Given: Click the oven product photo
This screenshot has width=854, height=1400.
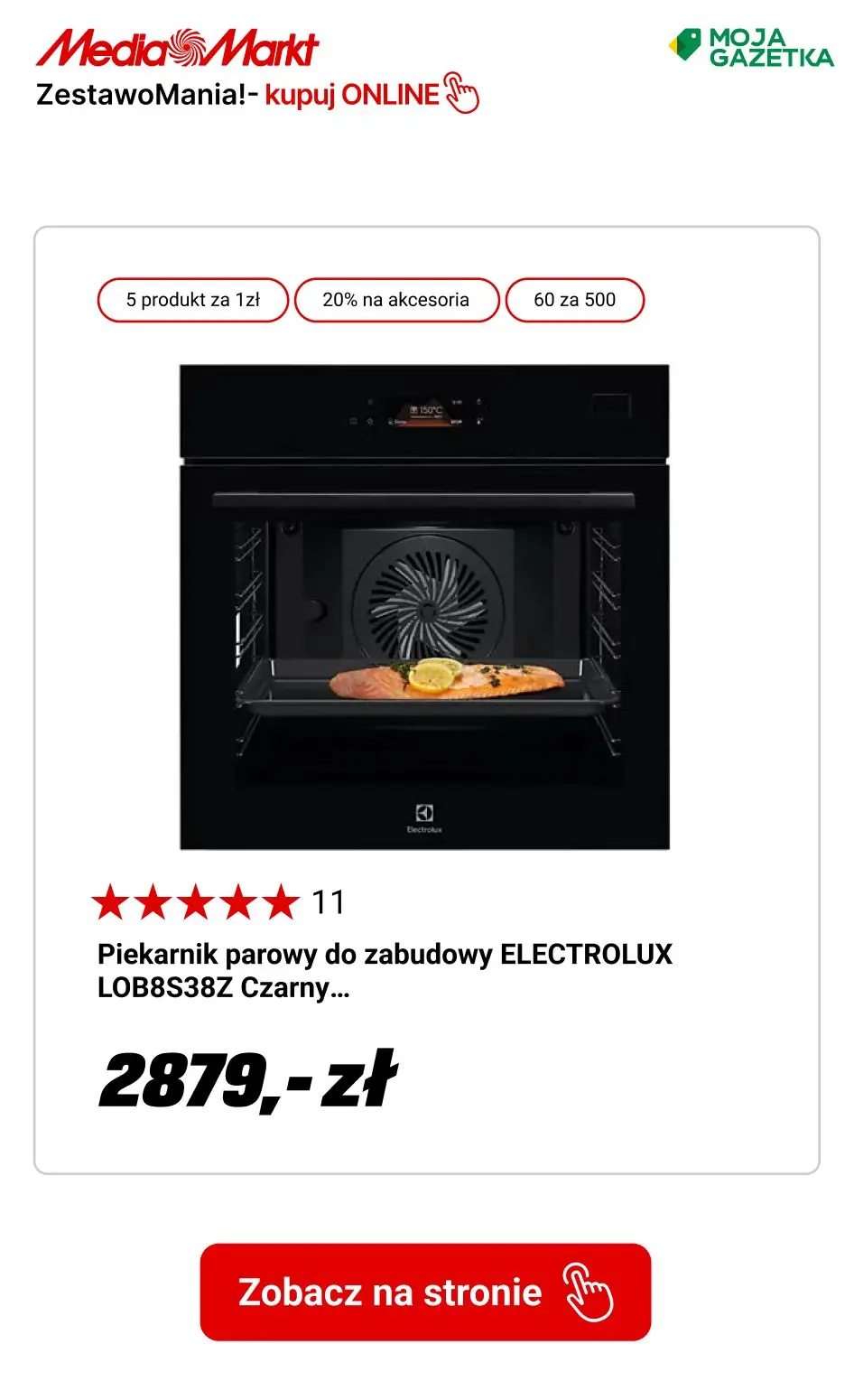Looking at the screenshot, I should tap(424, 605).
